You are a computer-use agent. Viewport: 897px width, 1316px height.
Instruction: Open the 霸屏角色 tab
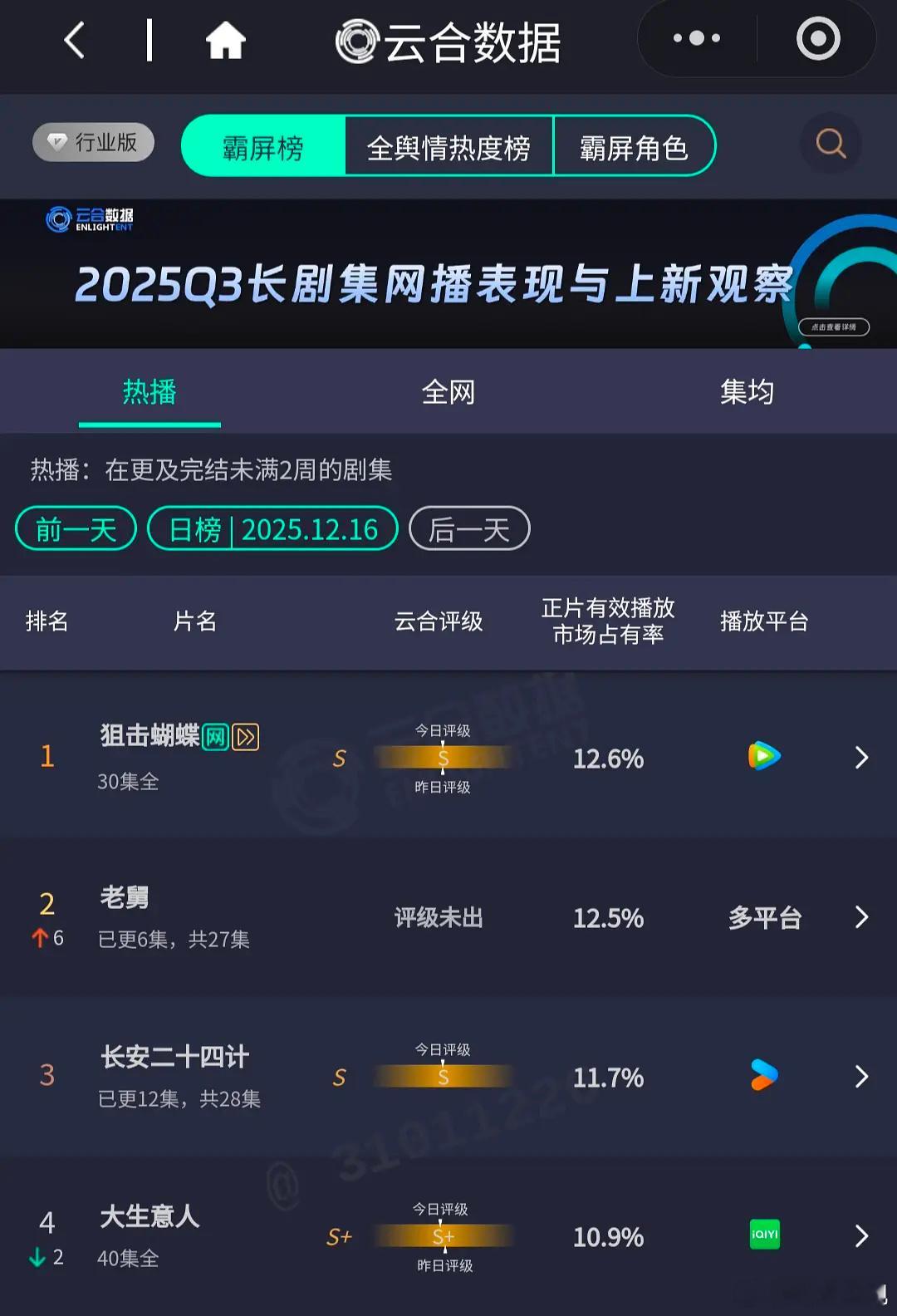tap(634, 145)
